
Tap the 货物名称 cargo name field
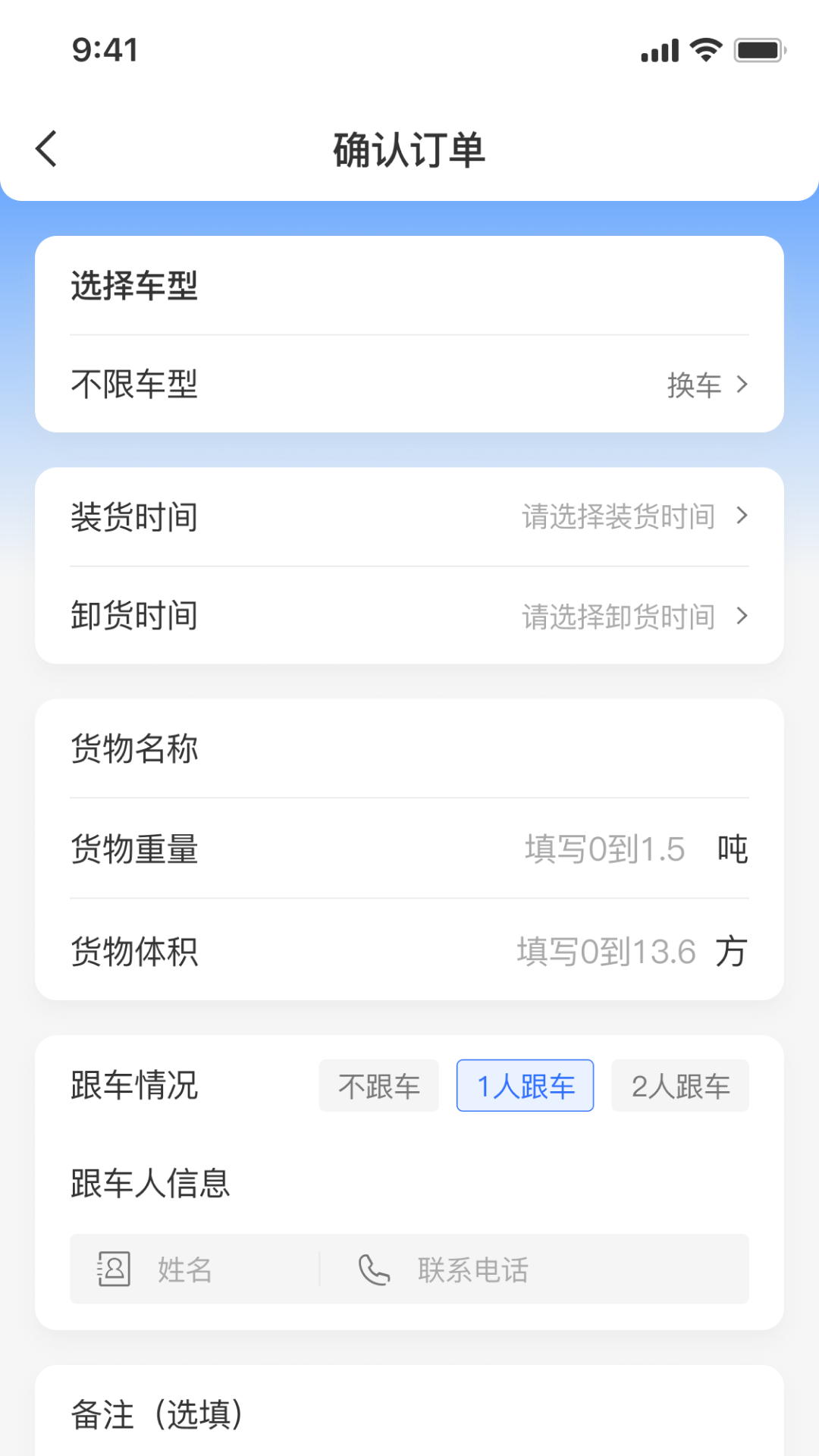pos(409,748)
